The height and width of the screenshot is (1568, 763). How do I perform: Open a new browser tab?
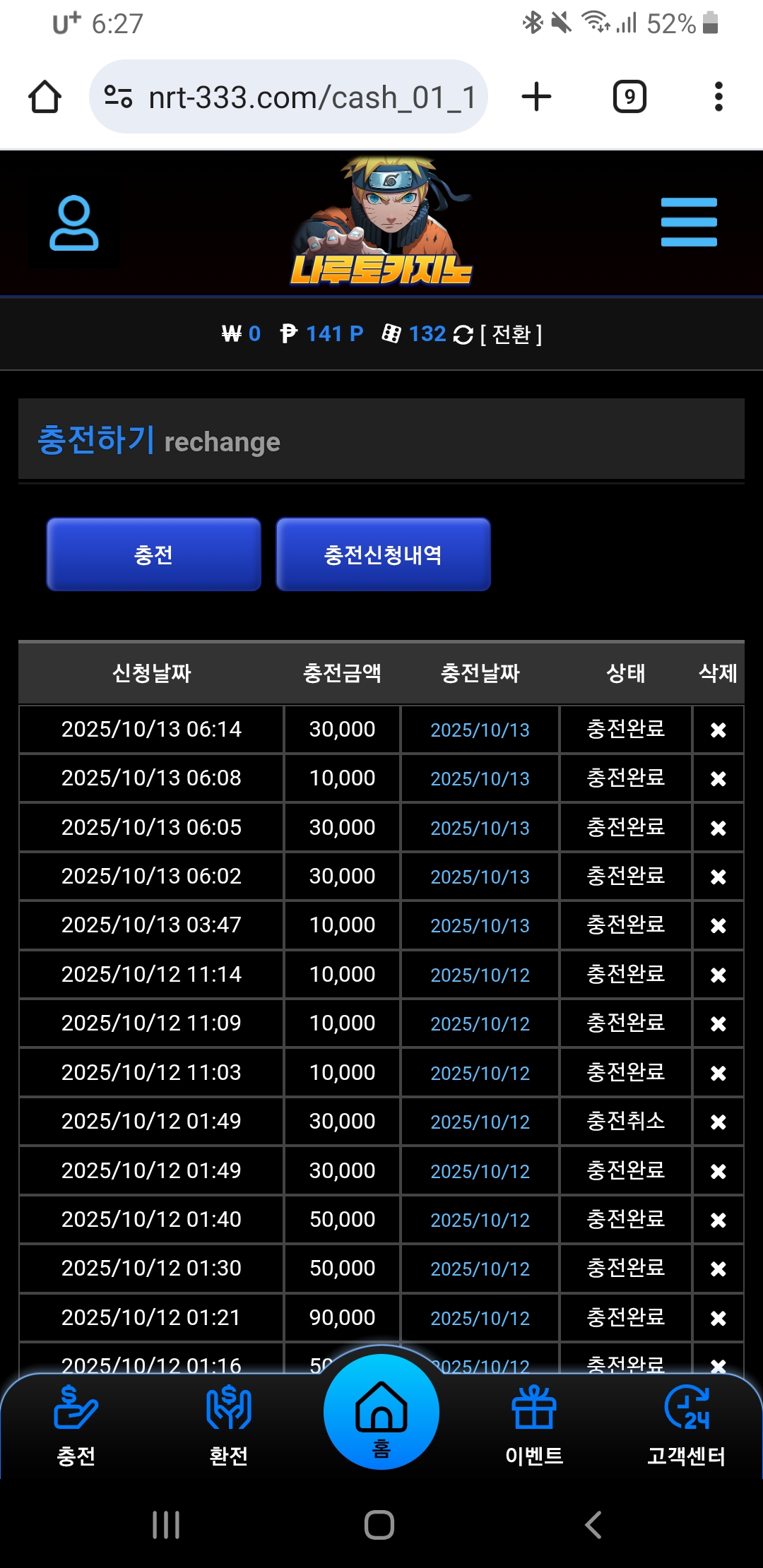tap(536, 97)
